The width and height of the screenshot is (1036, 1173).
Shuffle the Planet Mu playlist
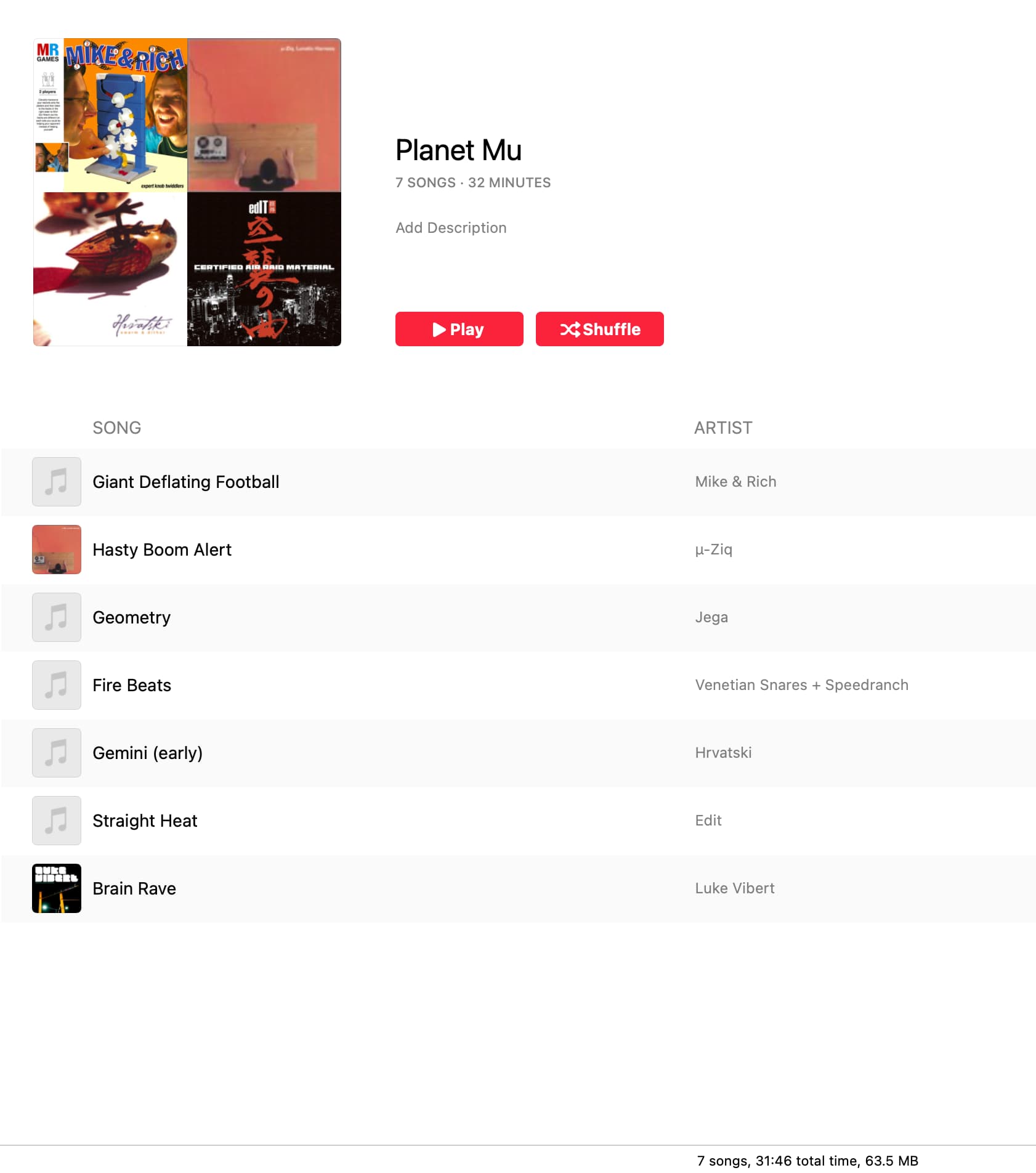coord(599,329)
